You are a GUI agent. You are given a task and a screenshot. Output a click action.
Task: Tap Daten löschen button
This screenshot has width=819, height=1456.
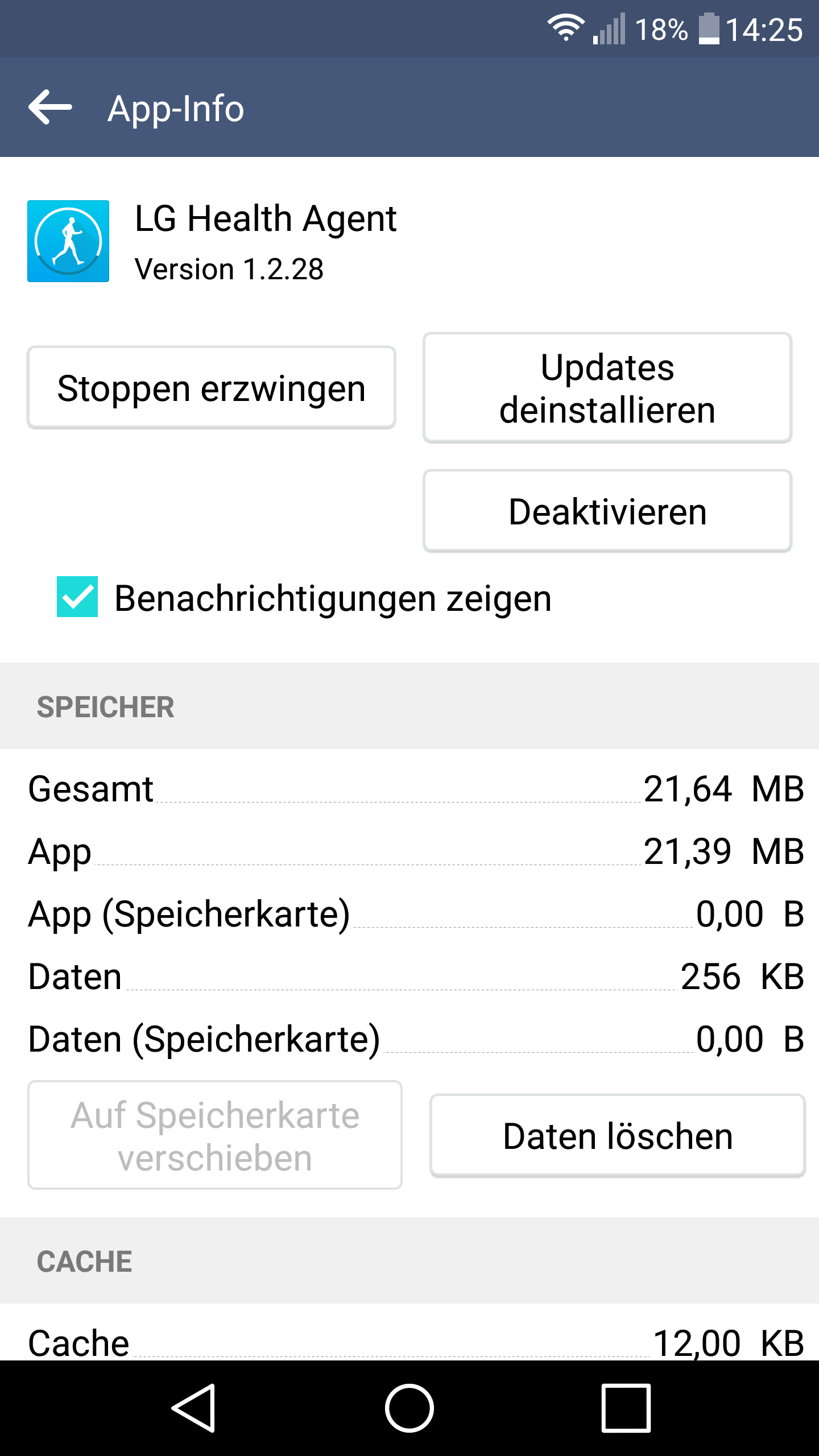(x=618, y=1135)
